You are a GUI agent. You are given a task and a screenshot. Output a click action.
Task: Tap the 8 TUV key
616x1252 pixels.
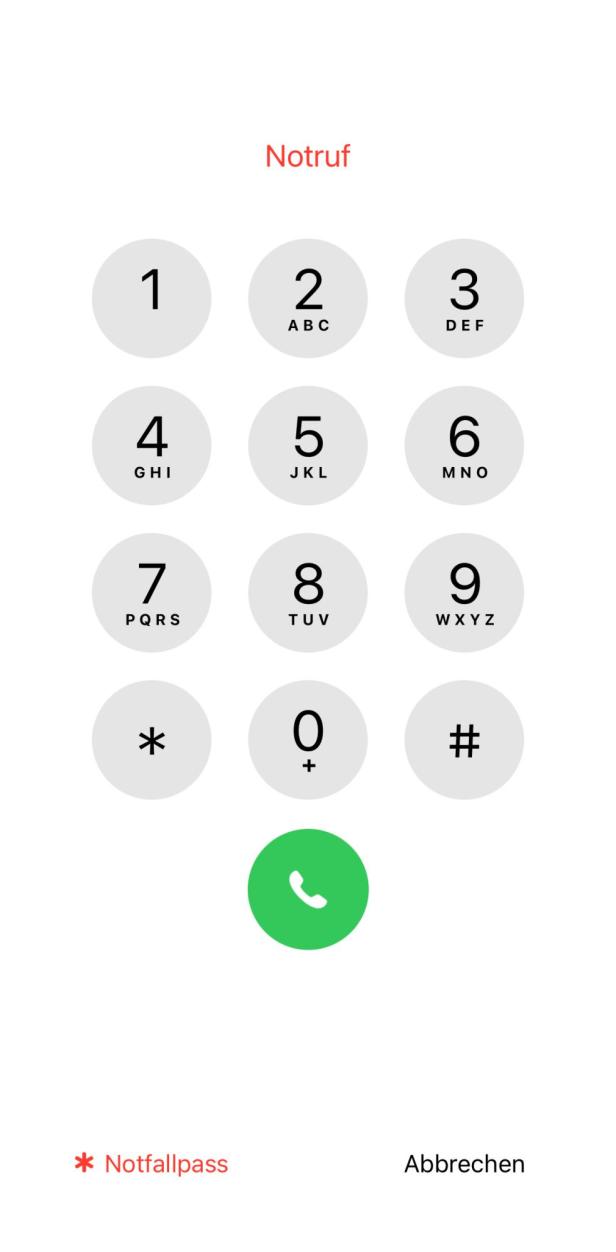(308, 592)
